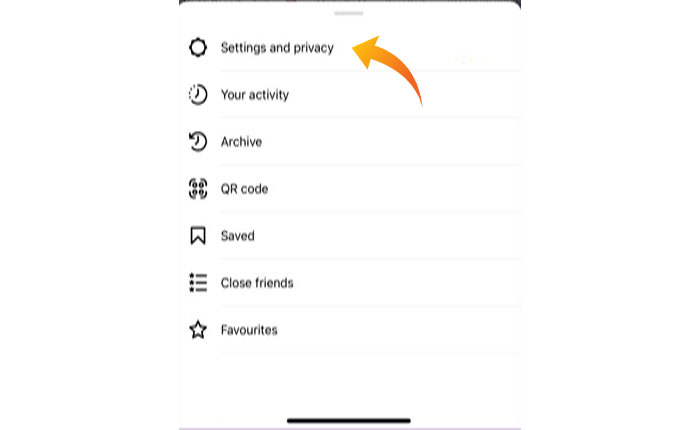Open Settings and privacy

coord(276,48)
